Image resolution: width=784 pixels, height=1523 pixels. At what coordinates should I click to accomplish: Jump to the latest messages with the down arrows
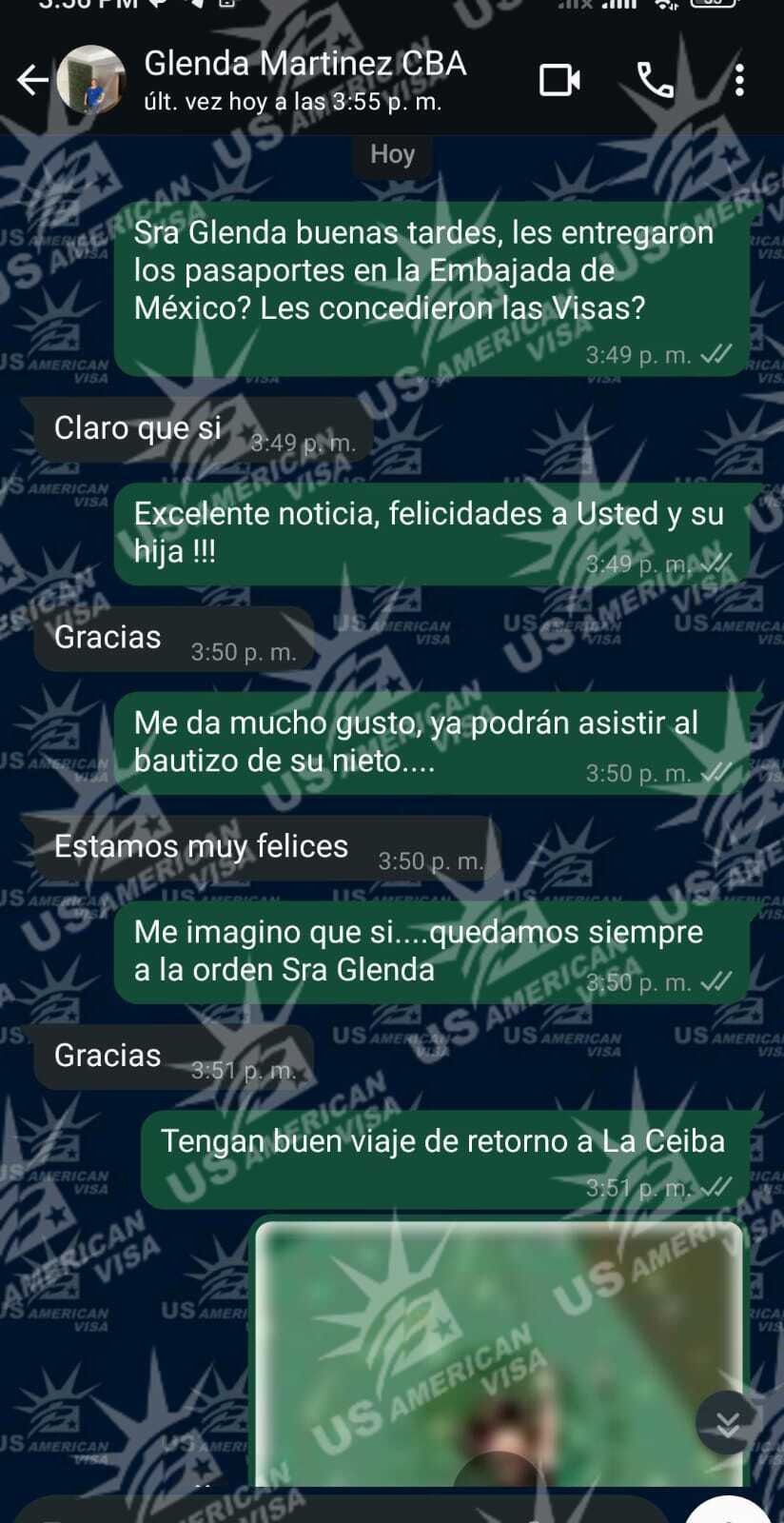[727, 1424]
